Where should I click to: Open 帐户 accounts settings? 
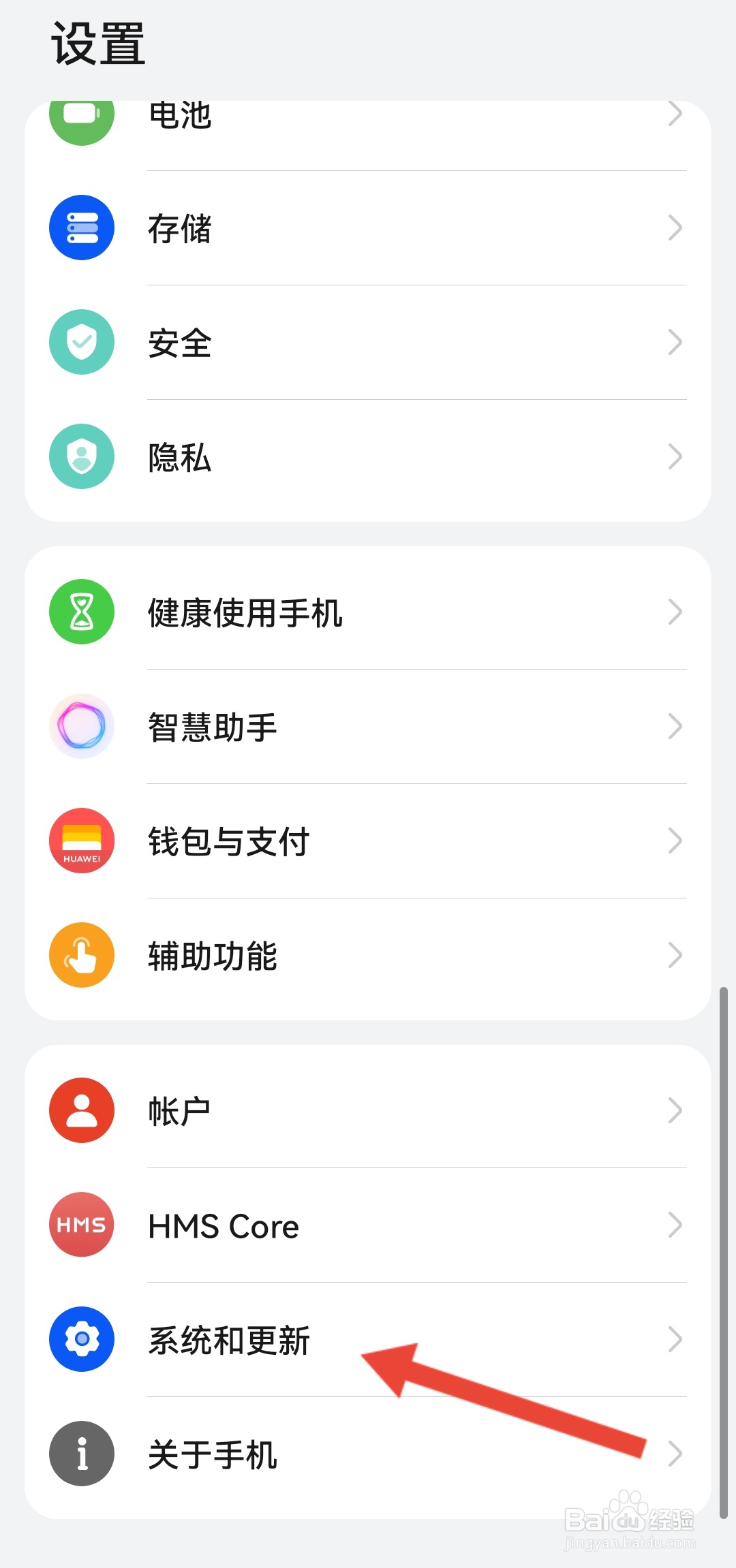[x=368, y=1110]
